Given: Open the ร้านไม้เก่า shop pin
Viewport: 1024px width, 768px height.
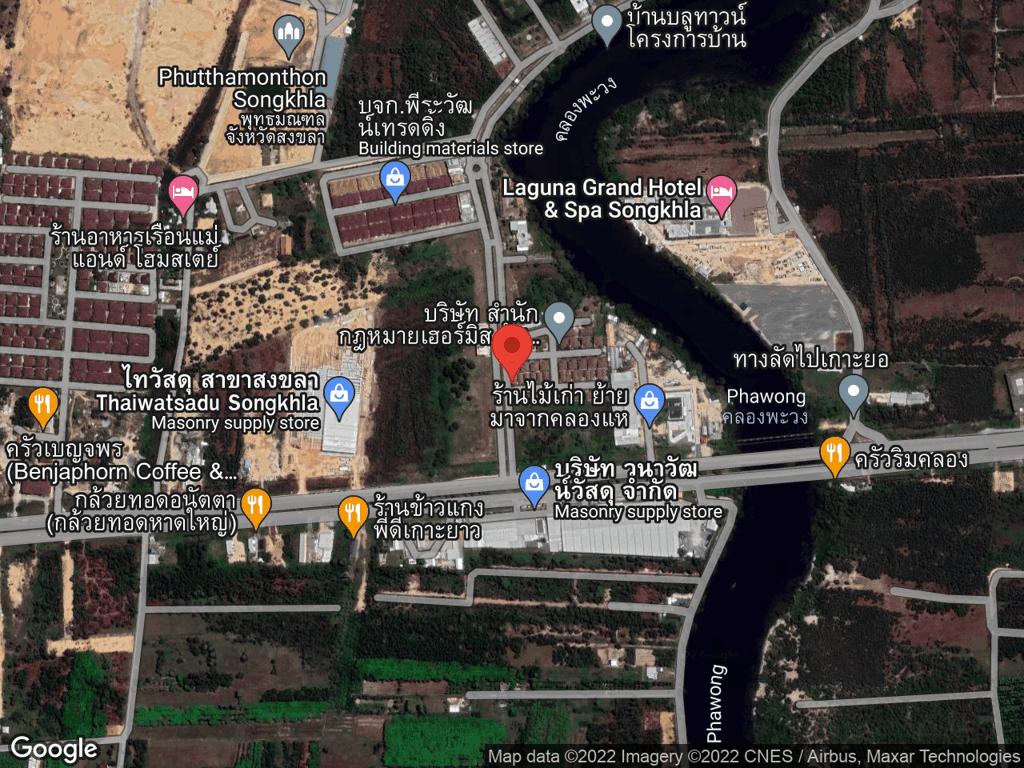Looking at the screenshot, I should click(649, 404).
